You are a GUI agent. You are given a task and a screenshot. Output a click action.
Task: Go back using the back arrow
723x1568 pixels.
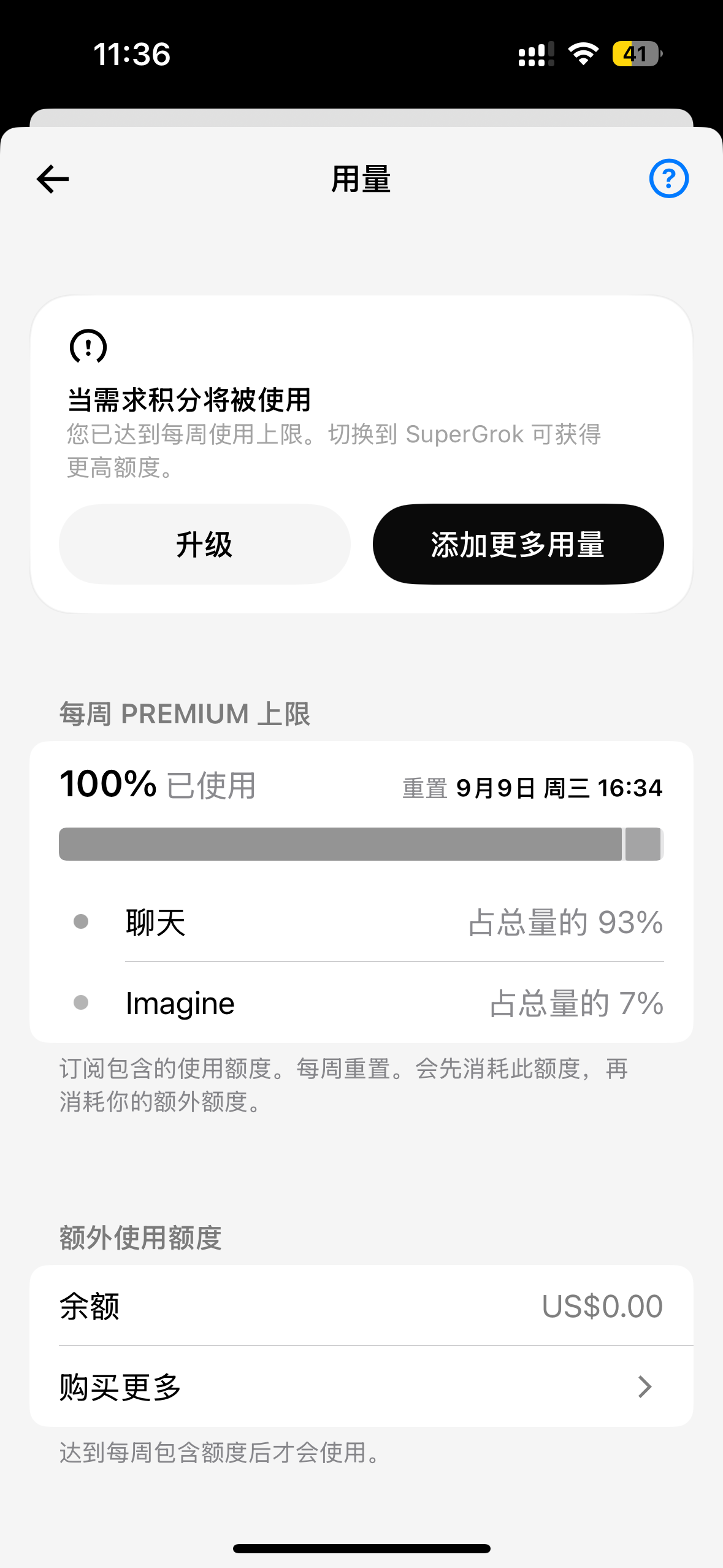coord(53,179)
